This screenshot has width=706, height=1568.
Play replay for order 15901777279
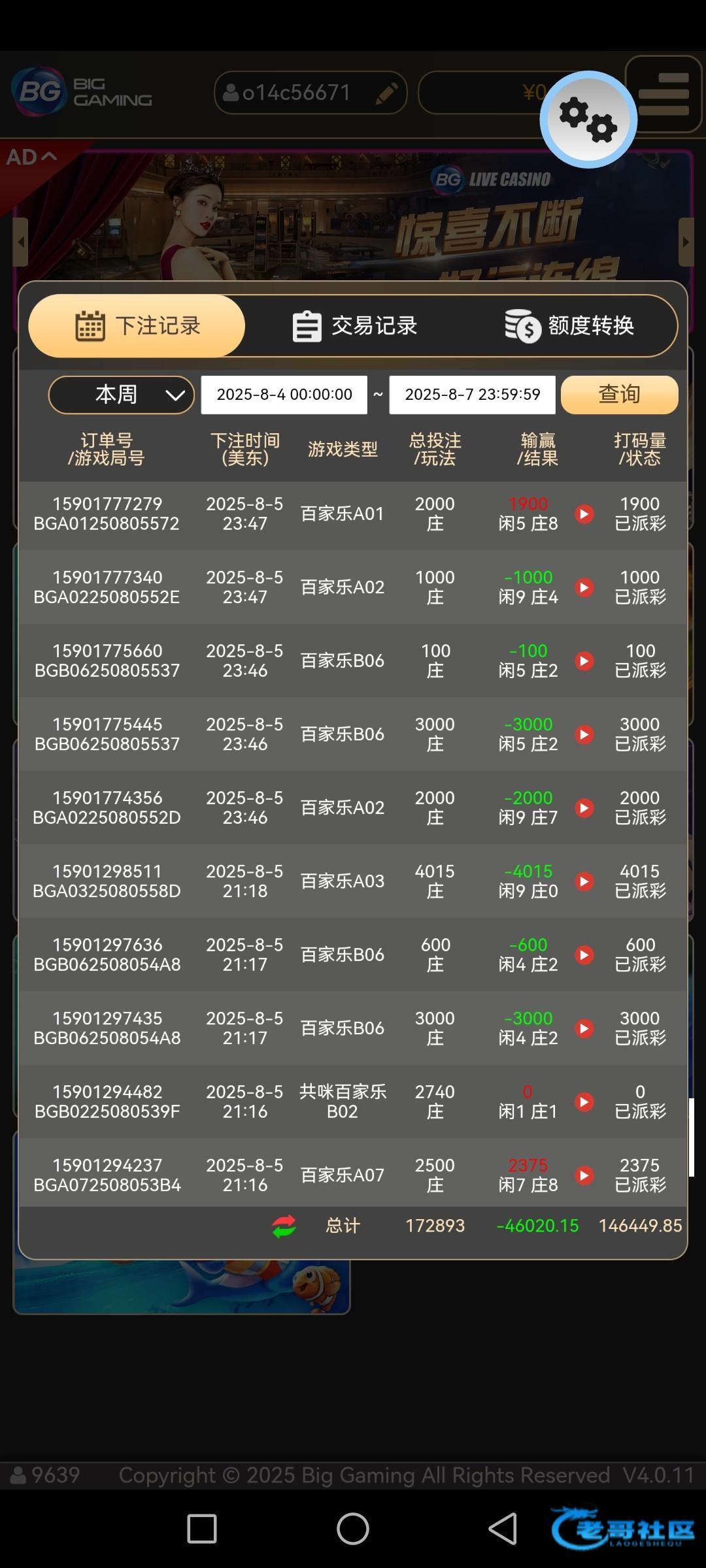584,514
